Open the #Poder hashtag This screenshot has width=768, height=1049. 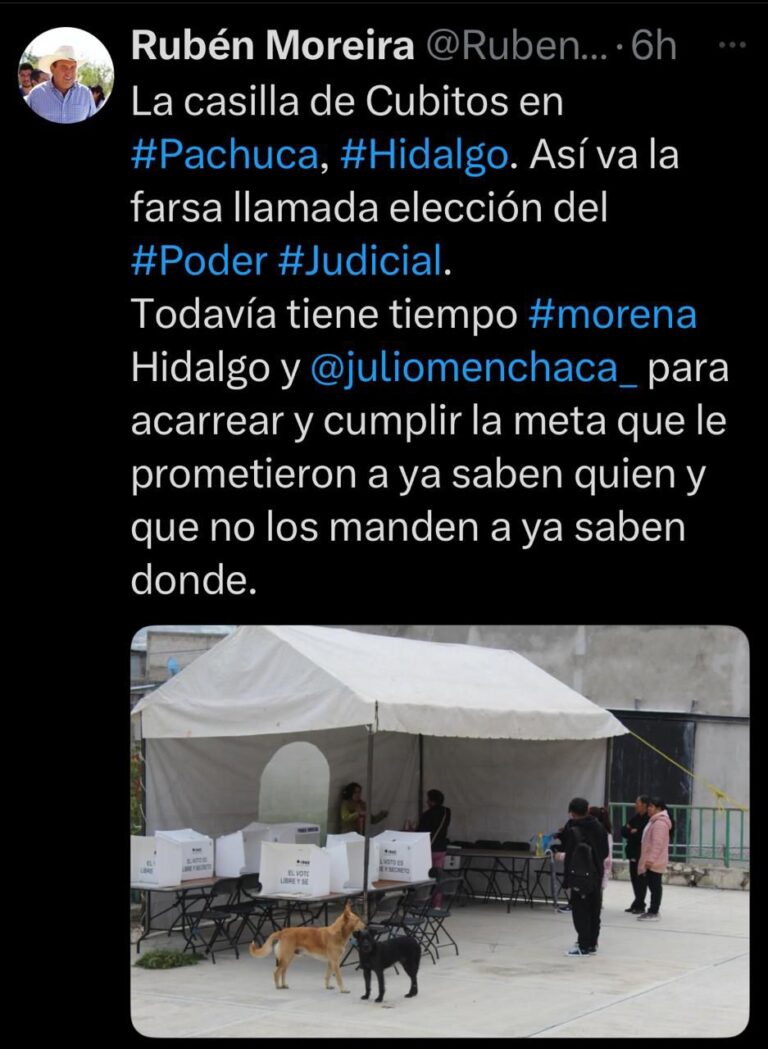[x=199, y=261]
